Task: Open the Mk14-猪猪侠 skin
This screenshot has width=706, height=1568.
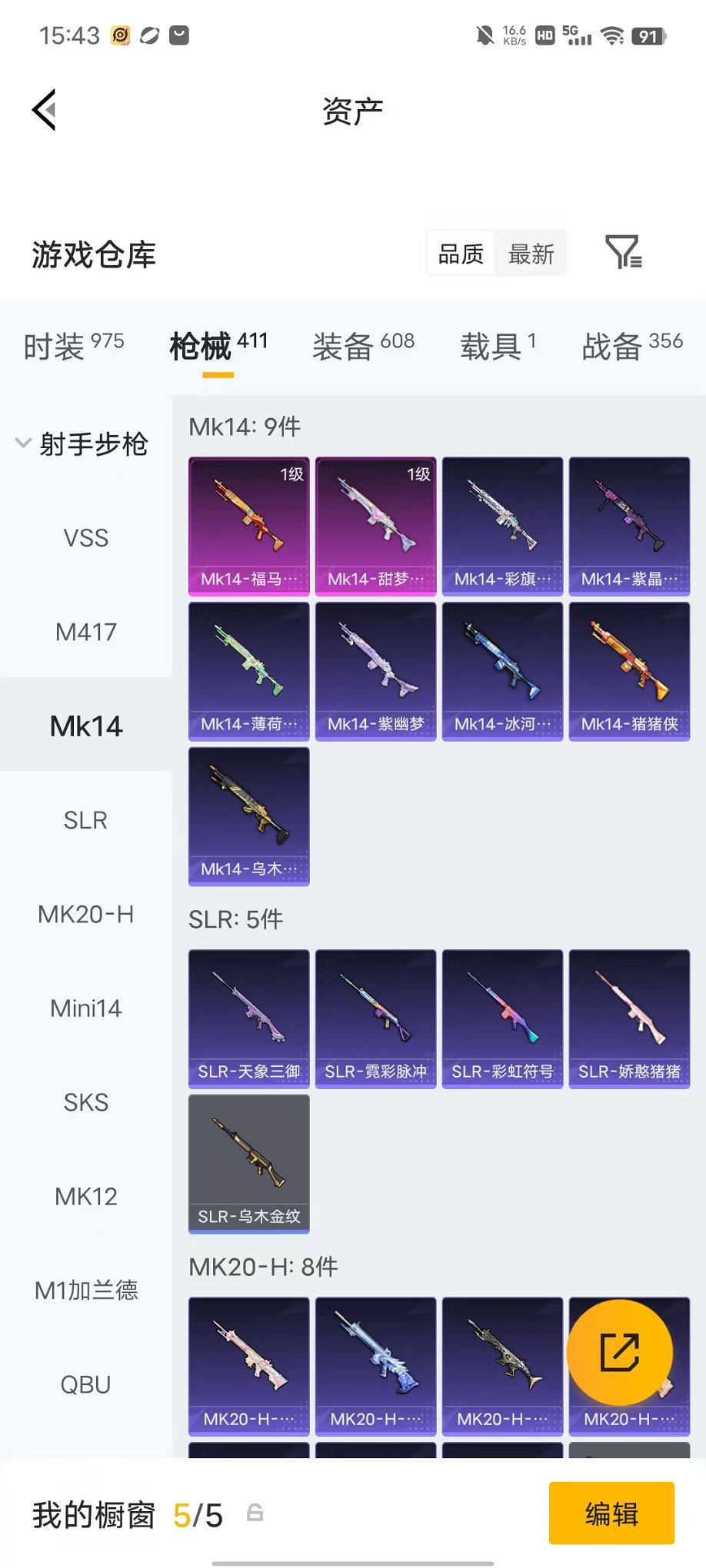Action: coord(630,671)
